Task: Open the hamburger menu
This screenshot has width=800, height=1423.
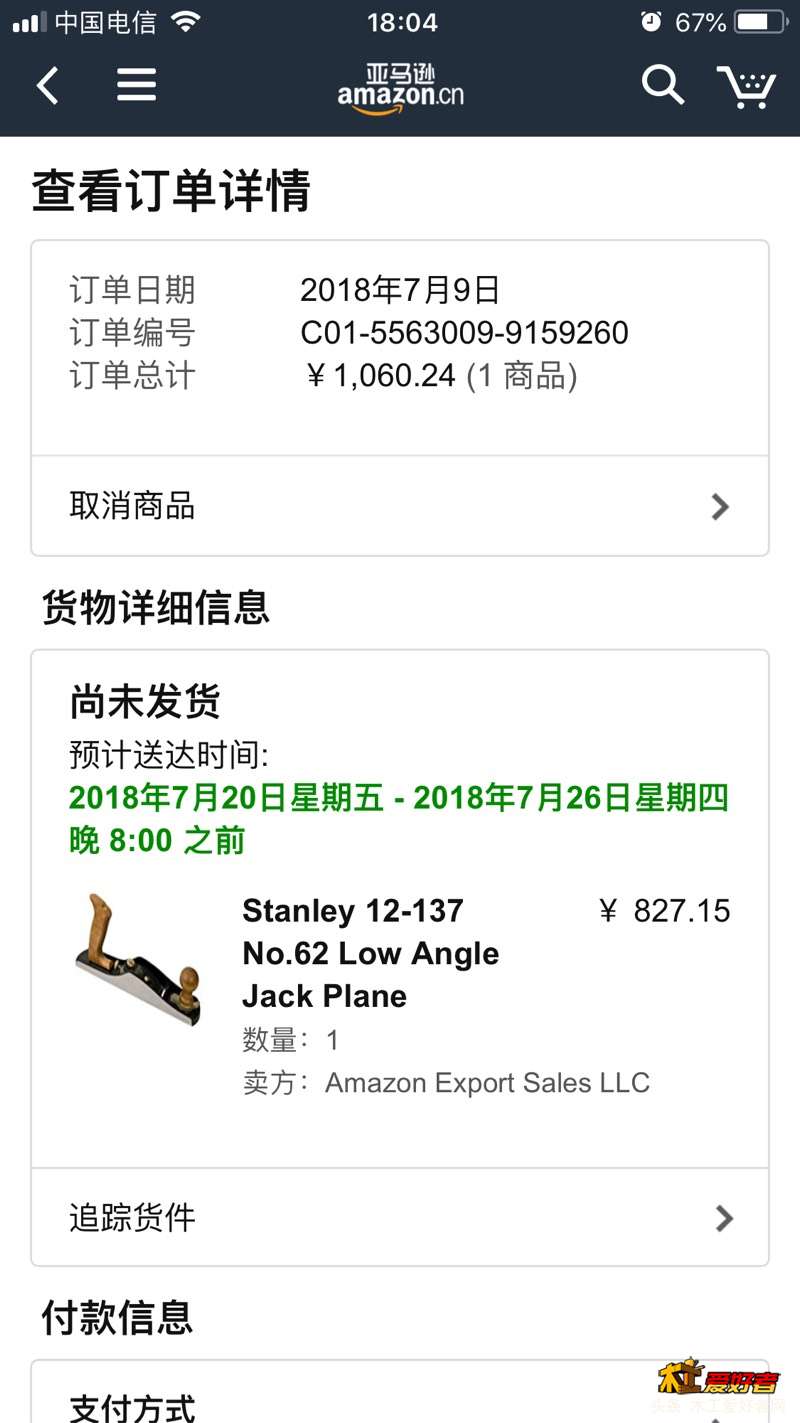Action: tap(136, 85)
